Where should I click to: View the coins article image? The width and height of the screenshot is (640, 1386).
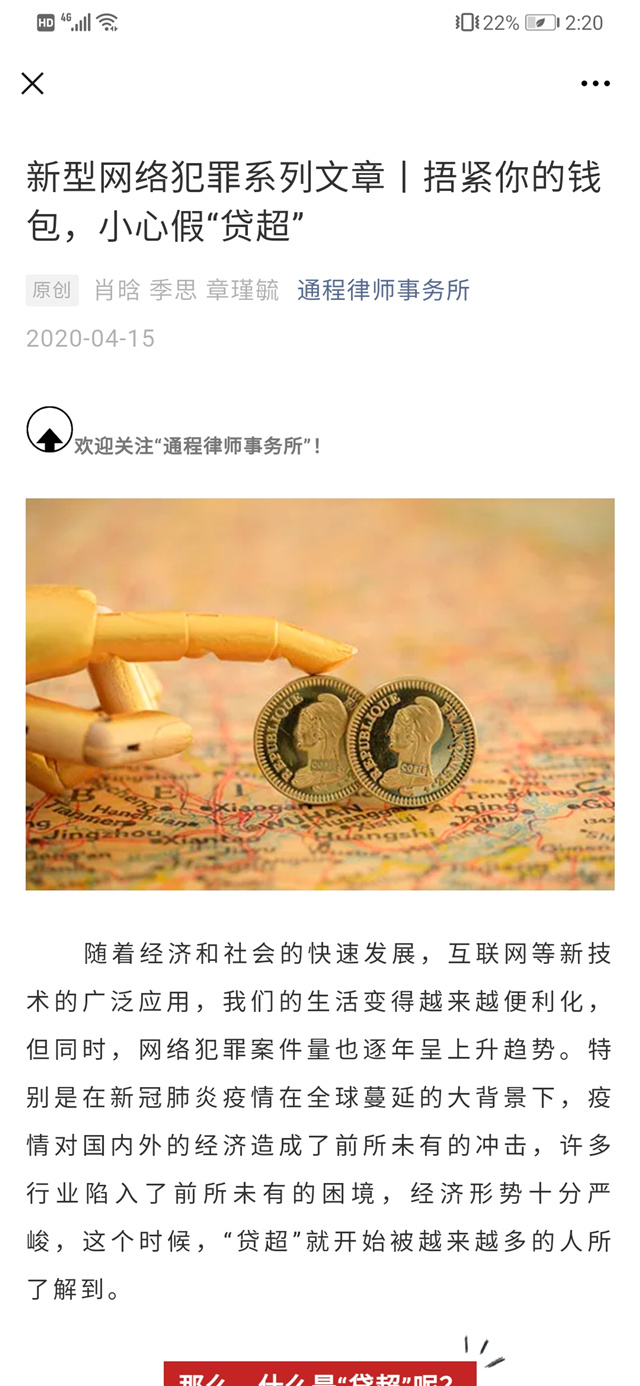(x=320, y=694)
